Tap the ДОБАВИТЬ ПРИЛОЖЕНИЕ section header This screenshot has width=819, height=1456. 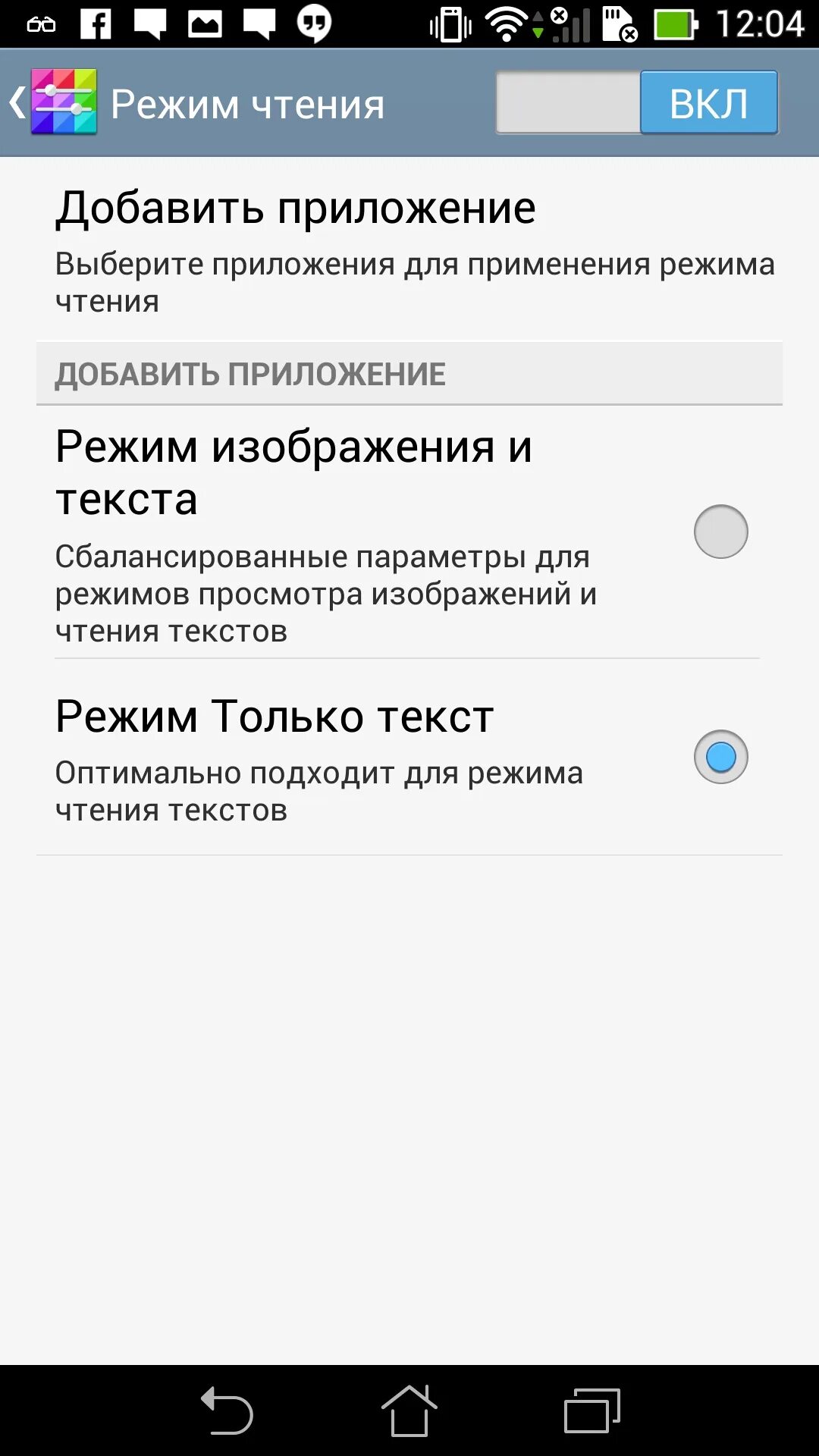click(x=250, y=372)
